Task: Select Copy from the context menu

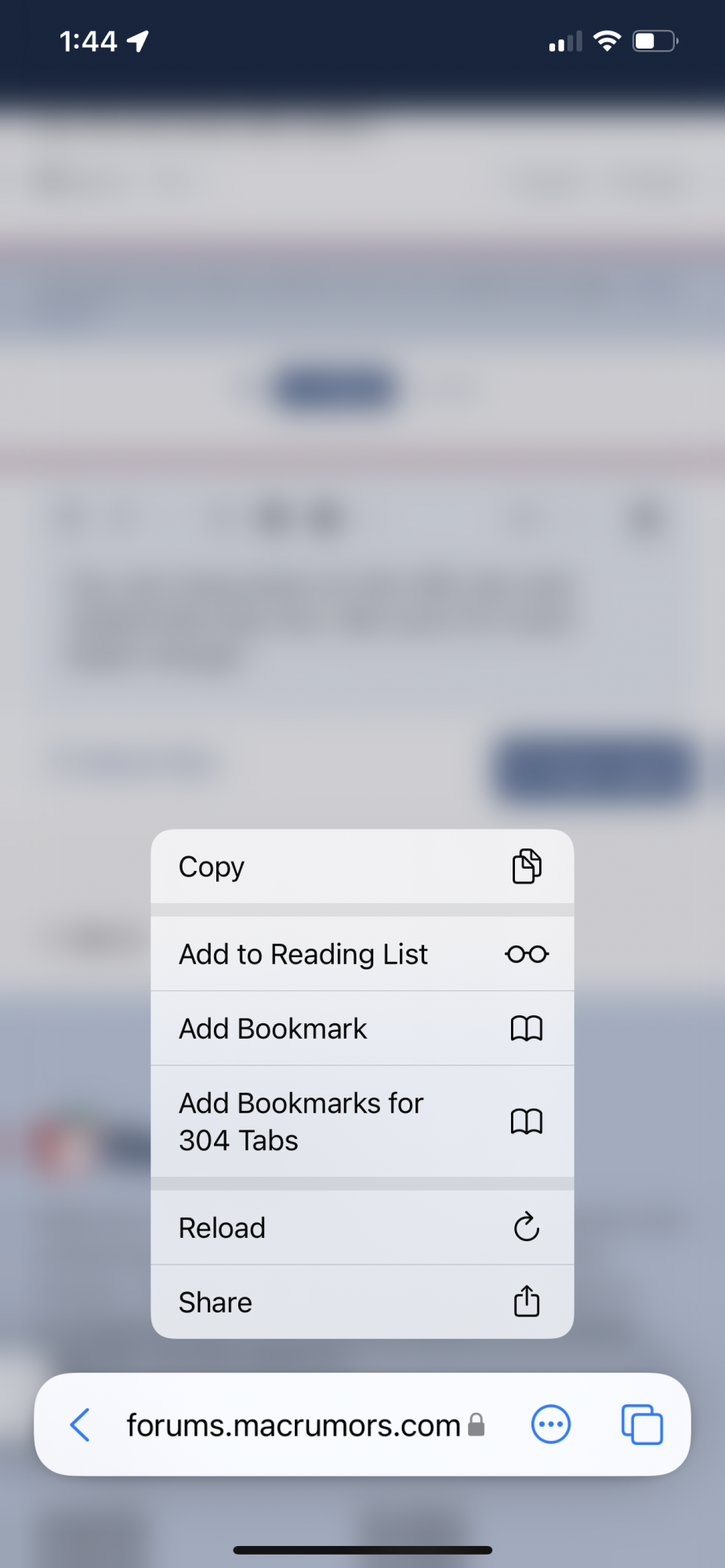Action: pyautogui.click(x=361, y=866)
